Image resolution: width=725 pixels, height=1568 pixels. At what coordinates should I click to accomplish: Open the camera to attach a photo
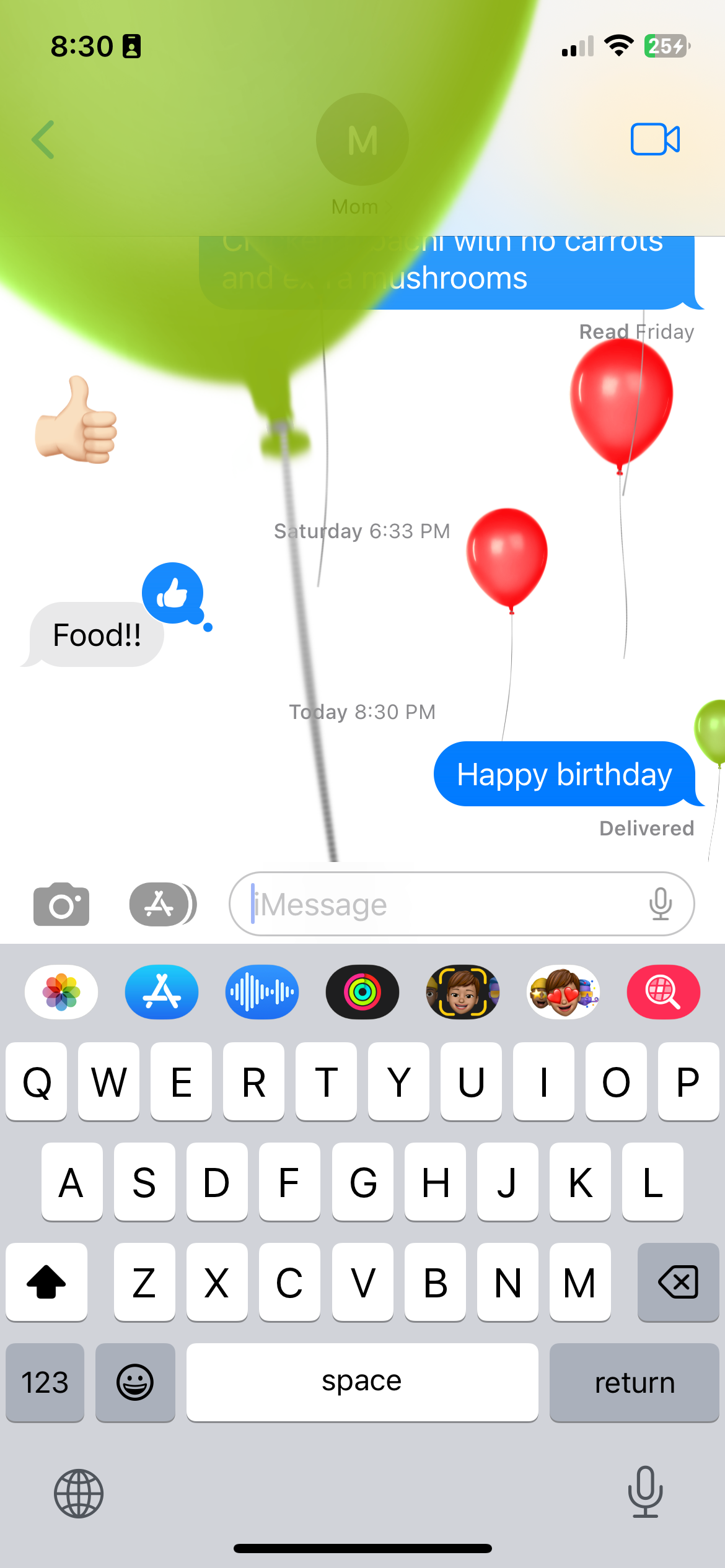61,905
